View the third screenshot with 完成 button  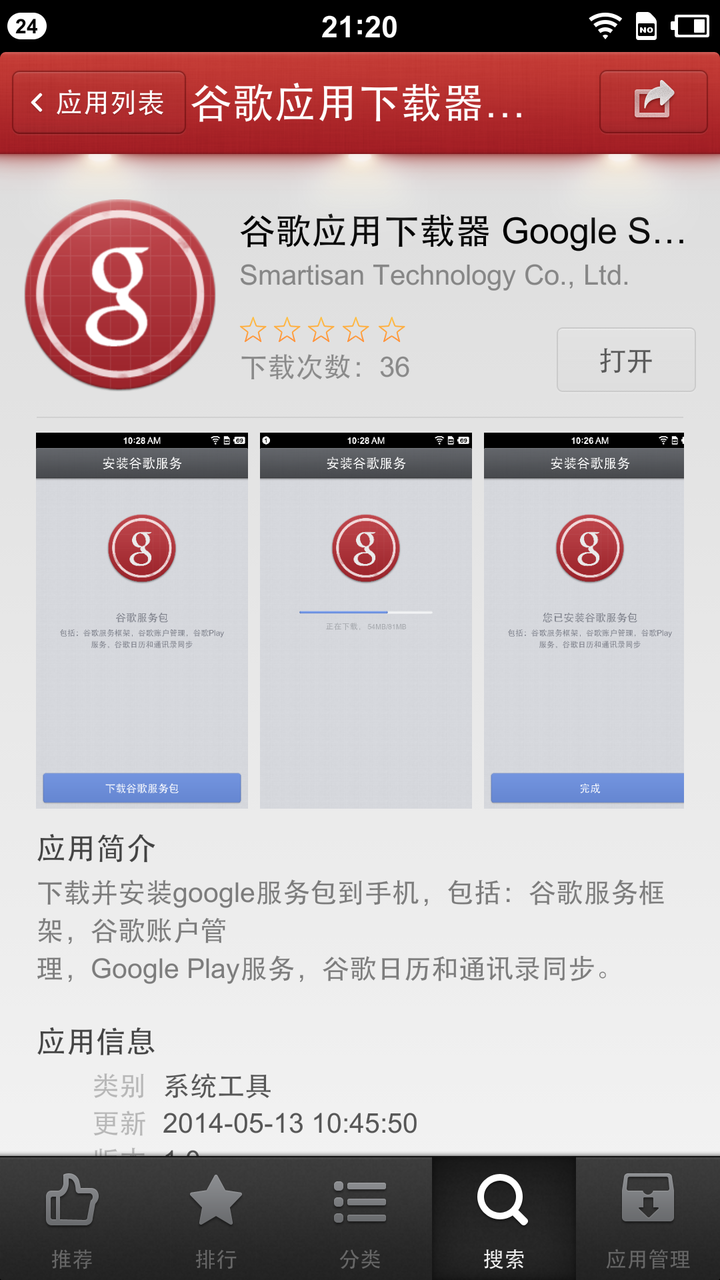[584, 620]
